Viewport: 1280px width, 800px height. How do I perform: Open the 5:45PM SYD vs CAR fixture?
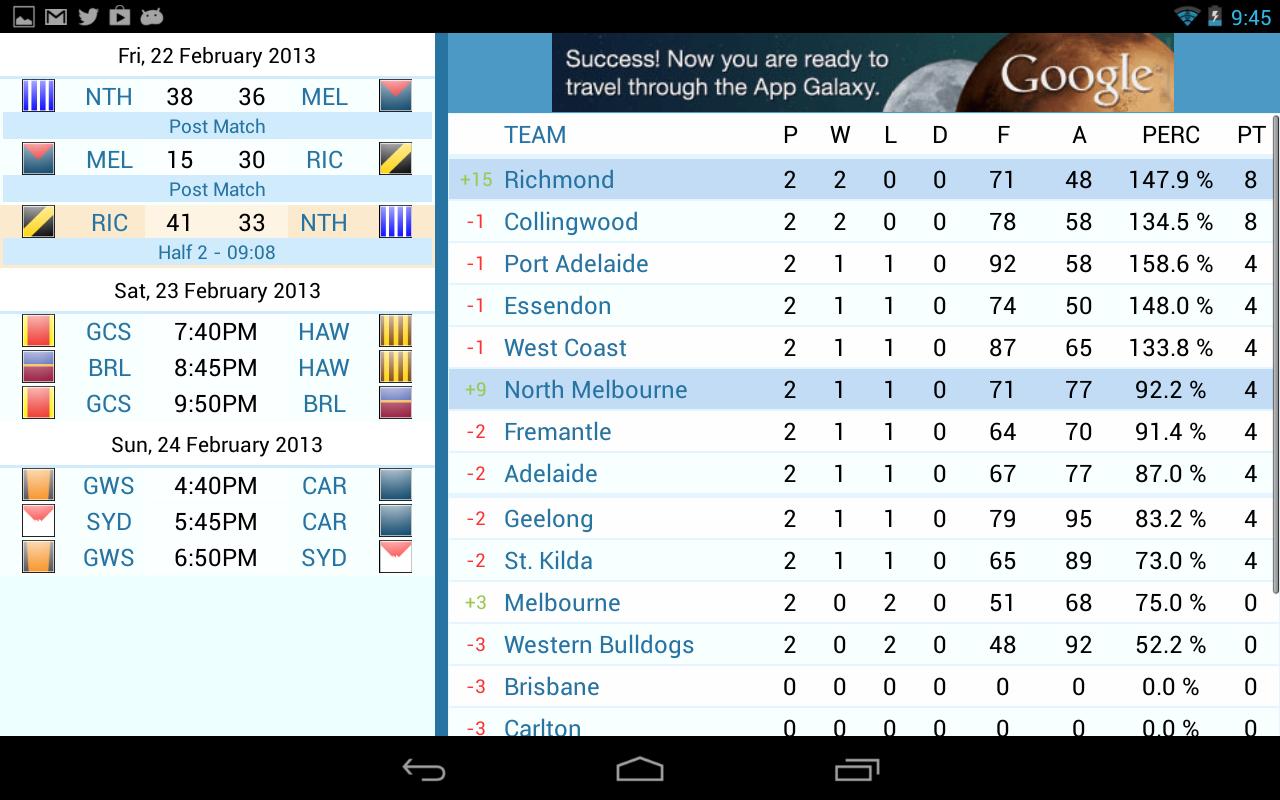point(216,522)
